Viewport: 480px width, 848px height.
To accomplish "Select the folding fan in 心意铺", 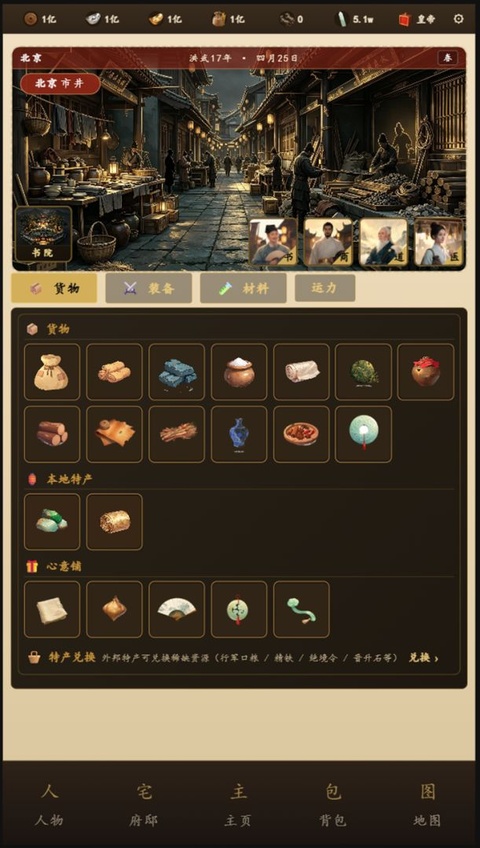I will (177, 610).
